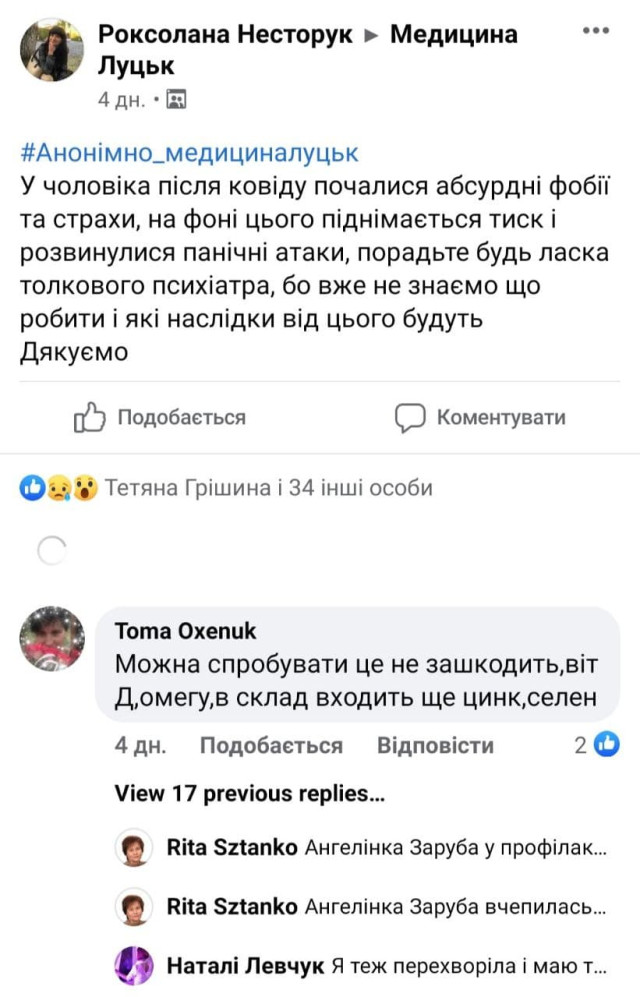Expand View 17 previous replies

tap(250, 794)
